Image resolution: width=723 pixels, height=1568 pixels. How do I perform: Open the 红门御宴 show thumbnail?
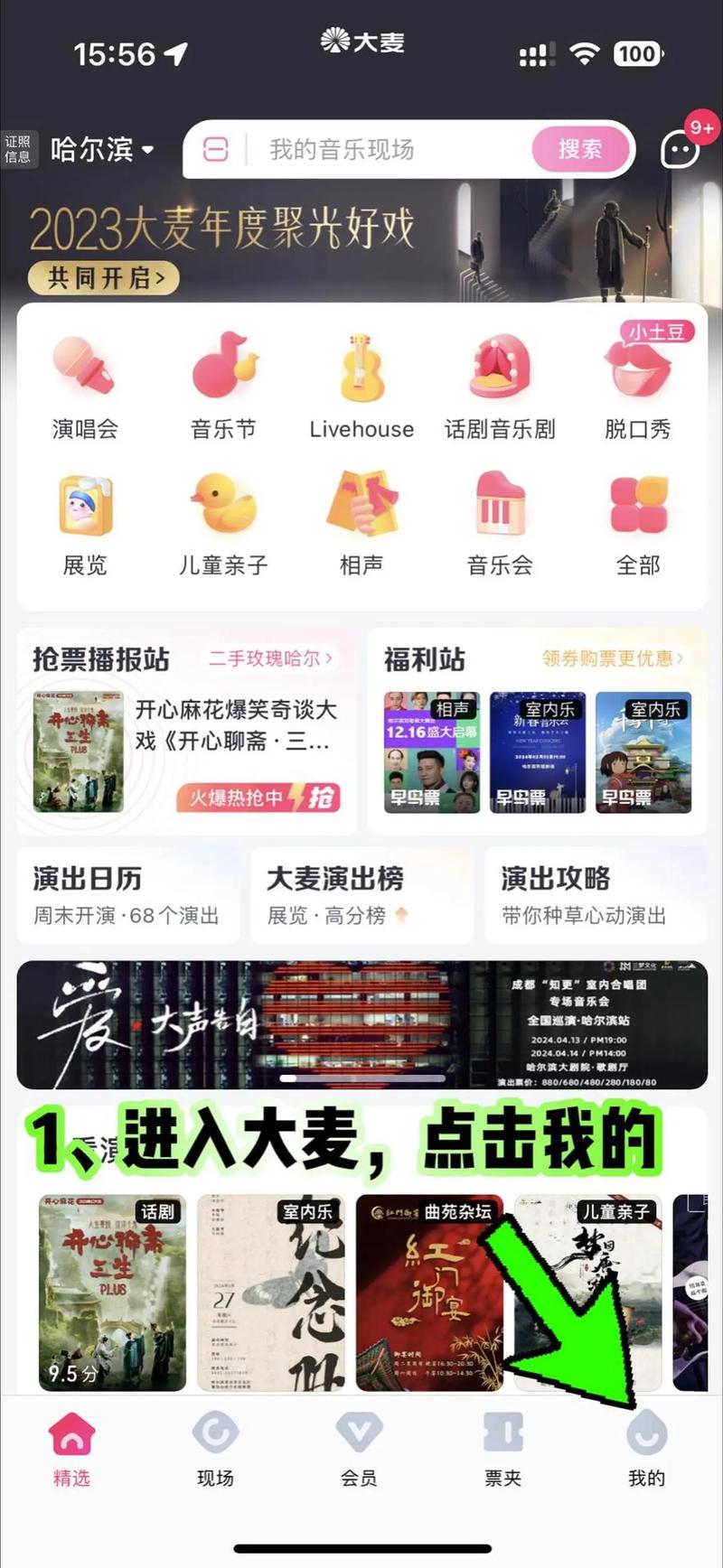coord(430,1292)
